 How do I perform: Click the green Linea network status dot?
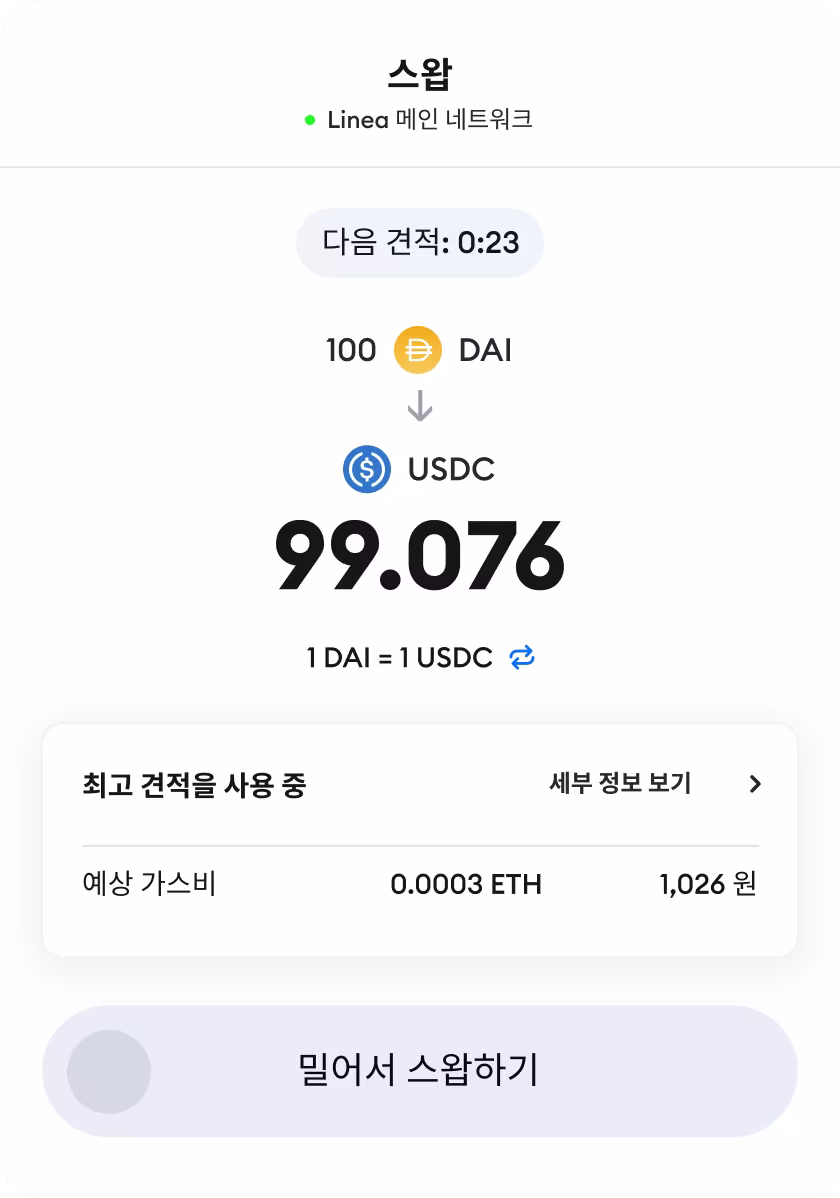tap(310, 120)
